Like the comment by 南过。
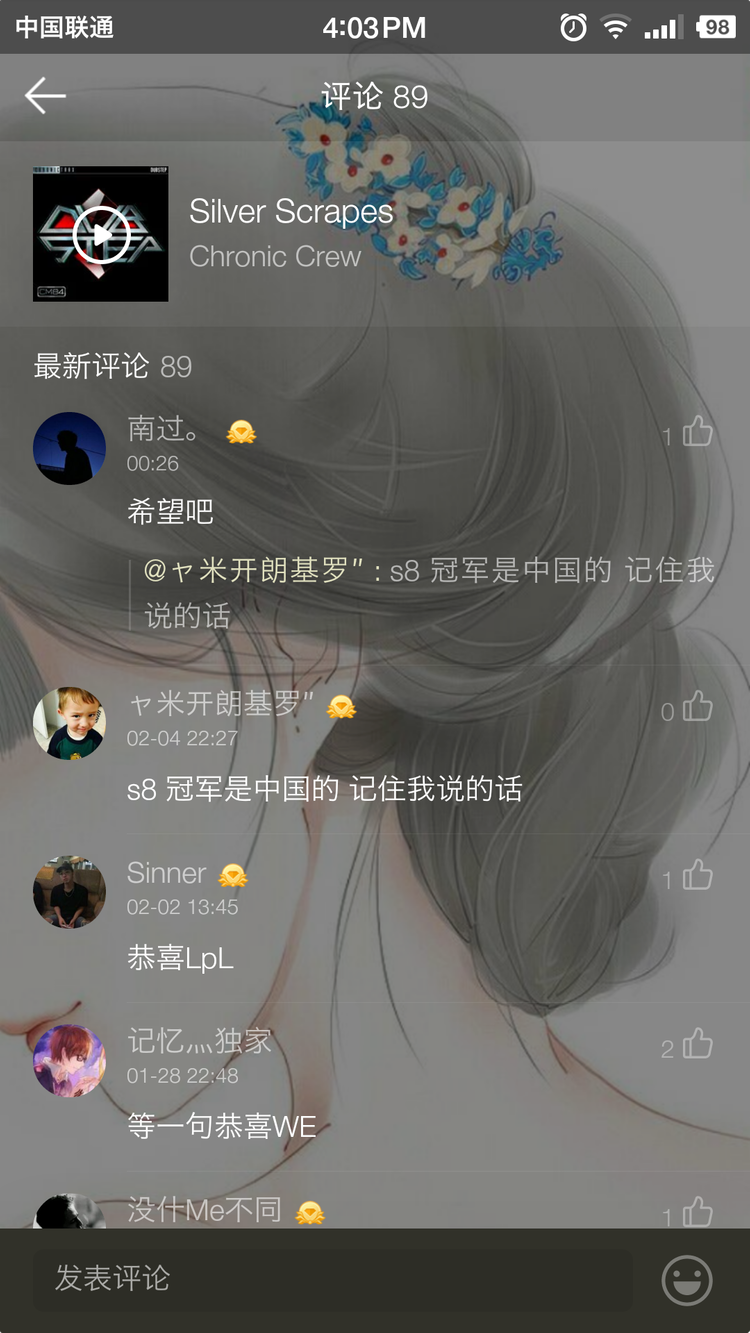 click(697, 433)
